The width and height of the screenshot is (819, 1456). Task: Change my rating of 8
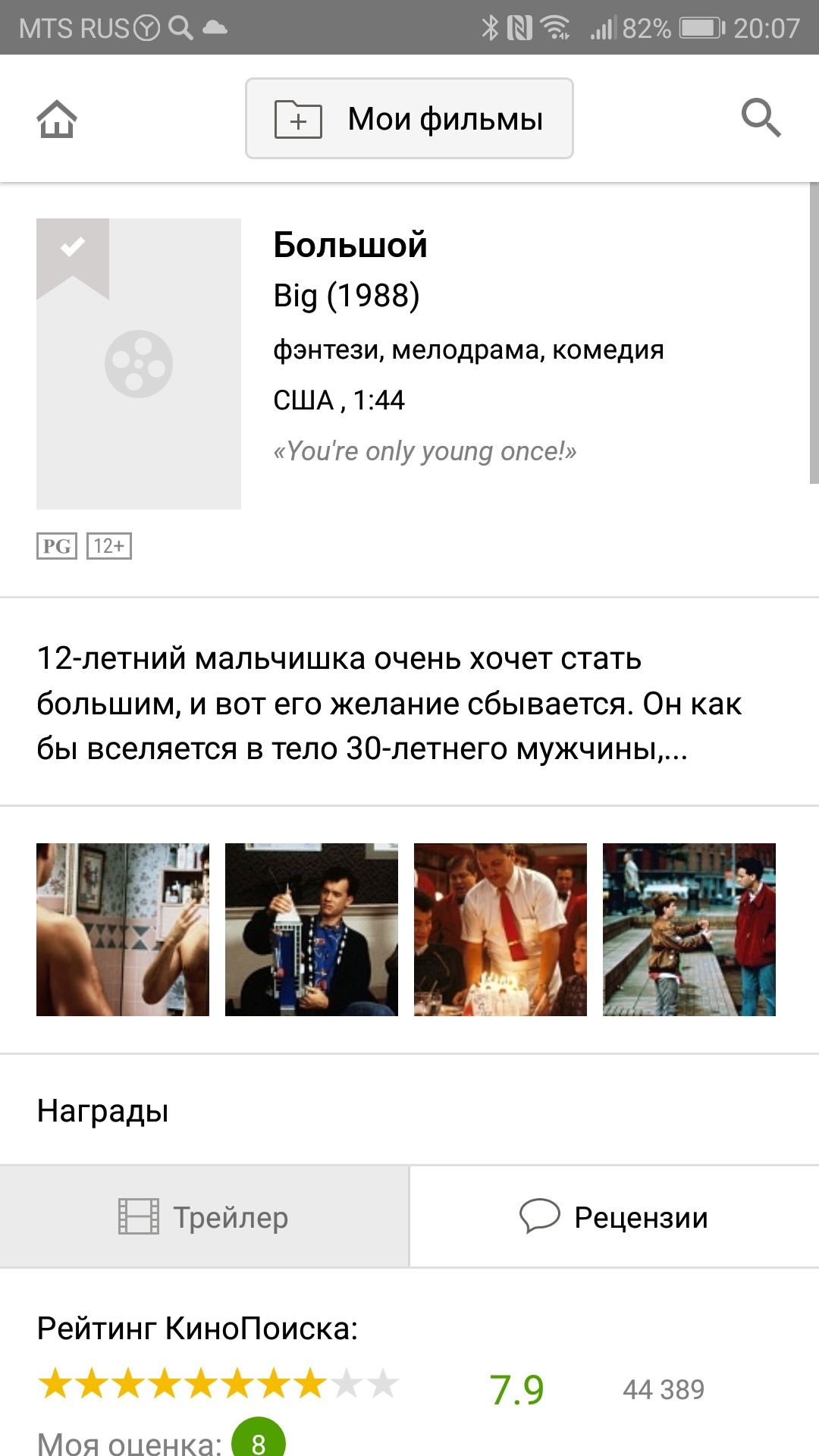[x=259, y=1439]
